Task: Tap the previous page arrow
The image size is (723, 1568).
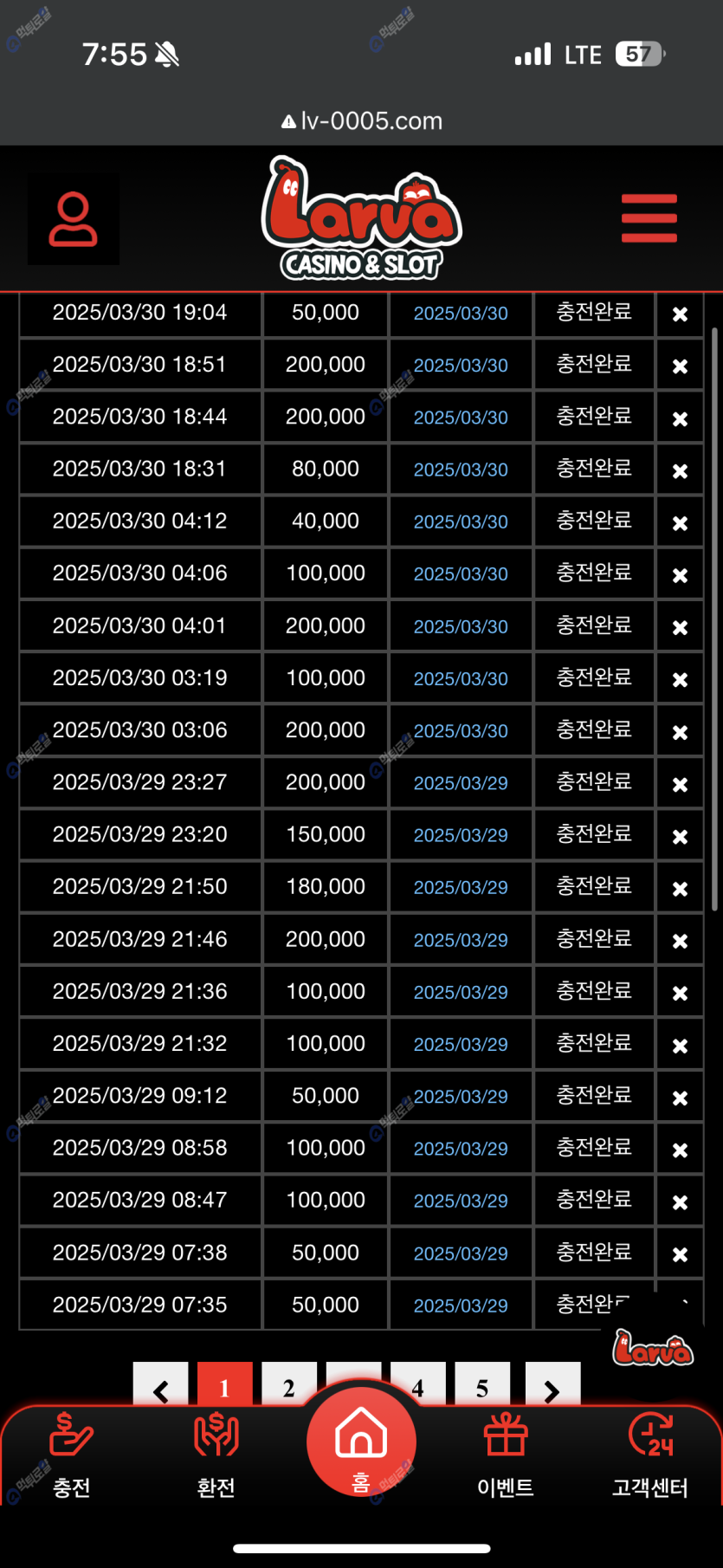Action: pyautogui.click(x=161, y=1384)
